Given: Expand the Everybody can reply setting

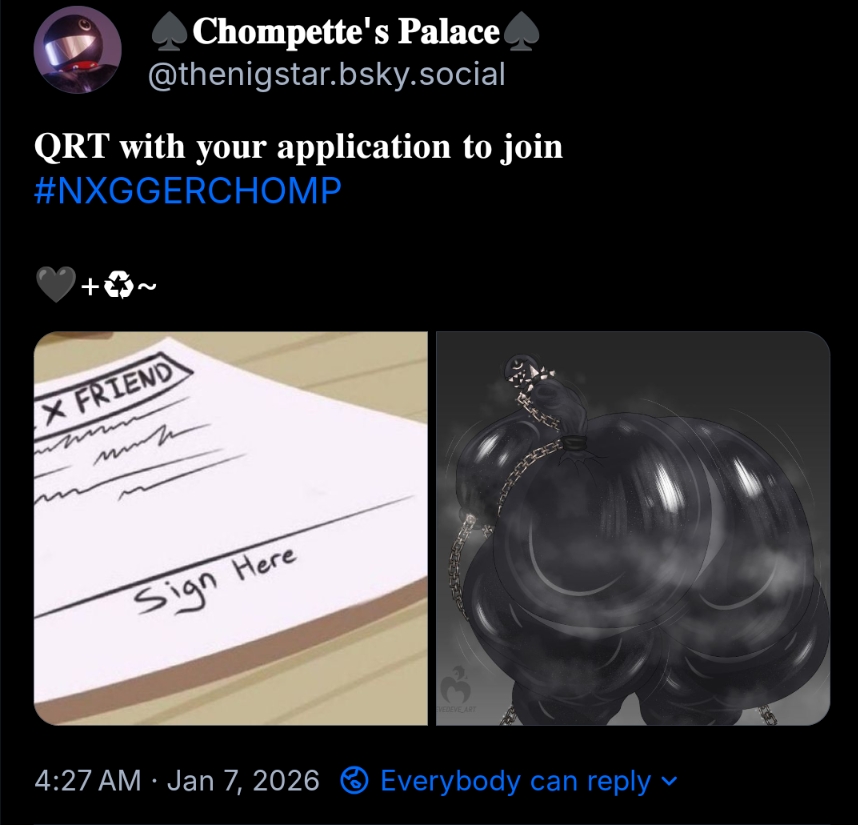Looking at the screenshot, I should point(510,781).
